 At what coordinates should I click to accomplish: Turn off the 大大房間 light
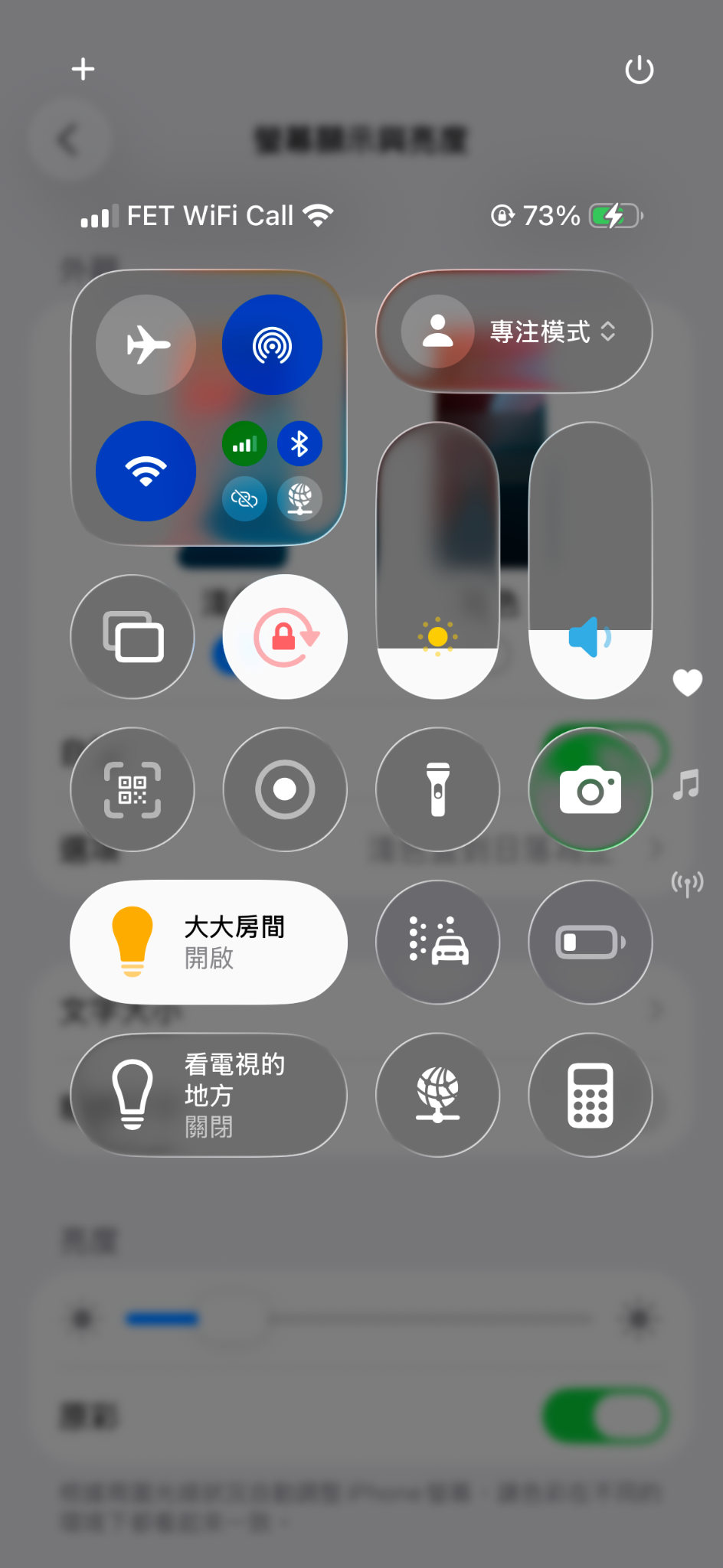tap(208, 942)
